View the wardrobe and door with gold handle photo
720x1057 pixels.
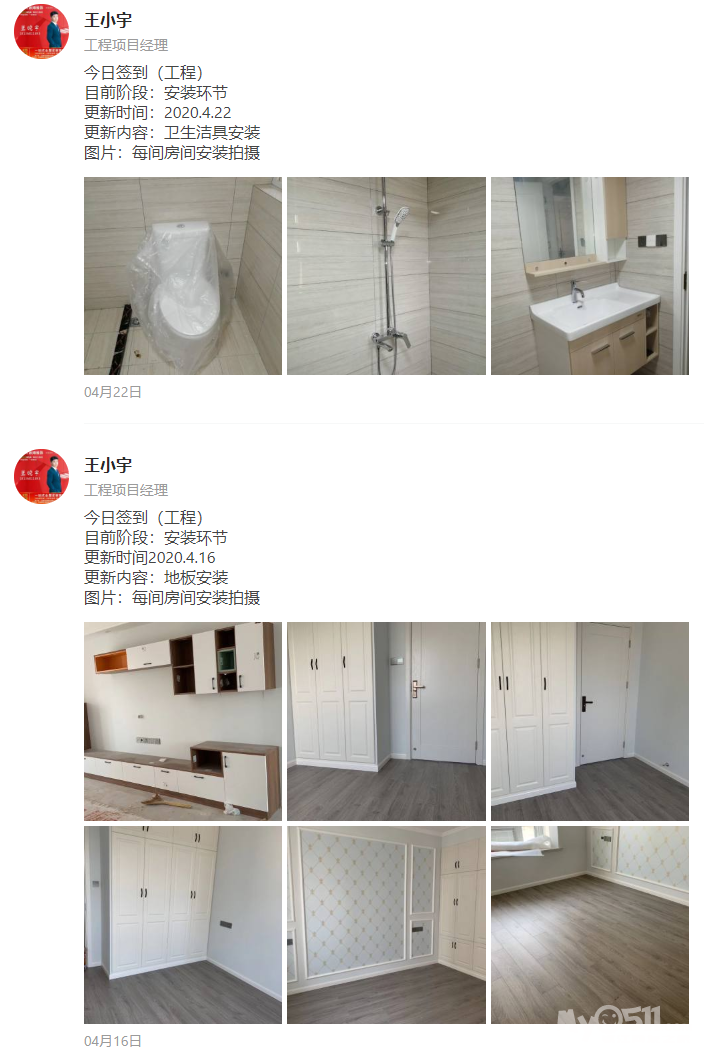pos(386,721)
